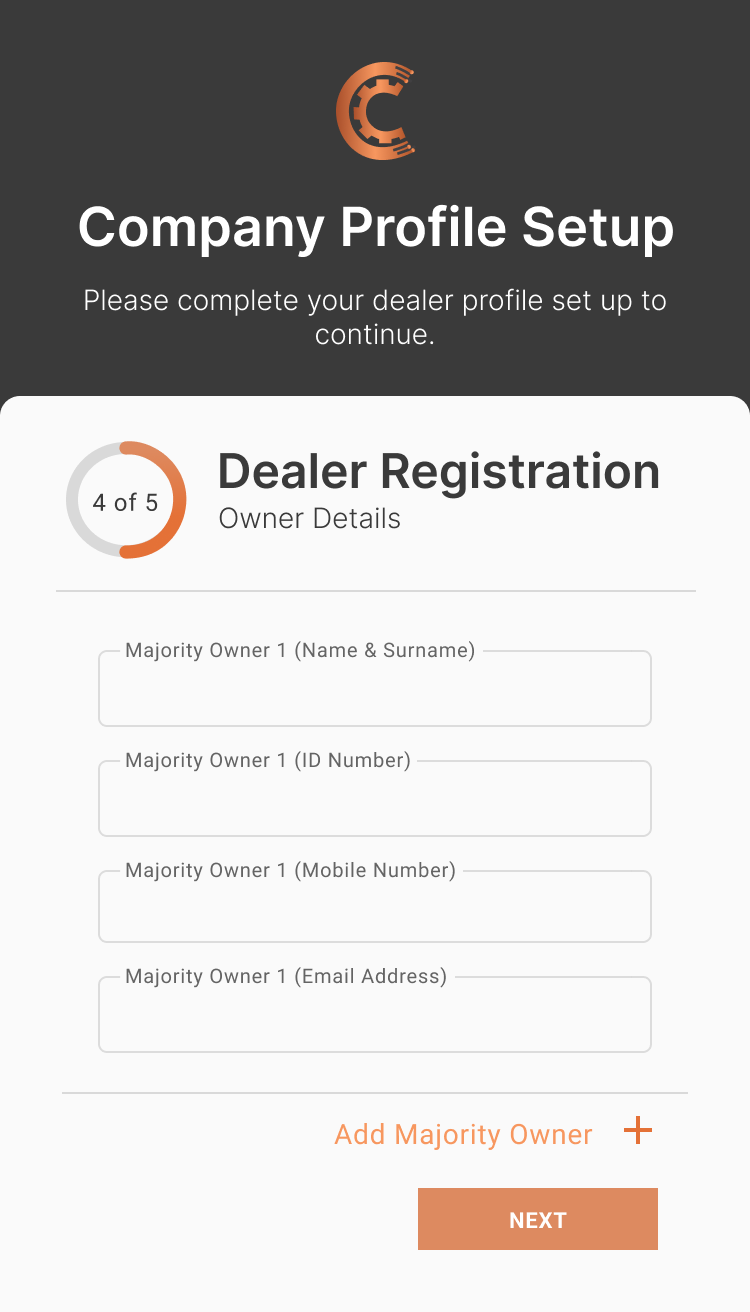
Task: Continue with the NEXT button
Action: [537, 1219]
